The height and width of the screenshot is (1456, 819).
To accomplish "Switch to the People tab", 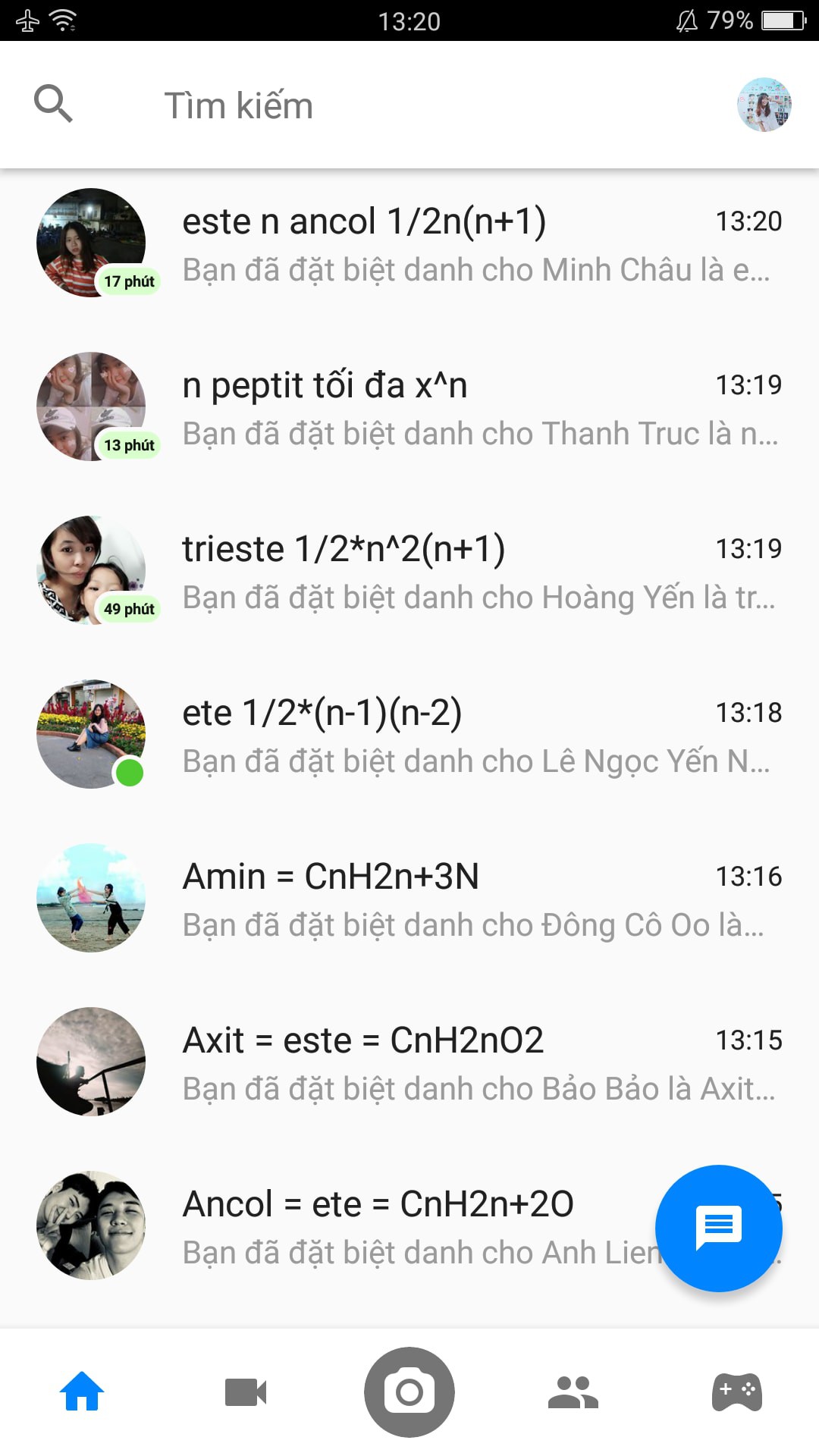I will coord(573,1392).
